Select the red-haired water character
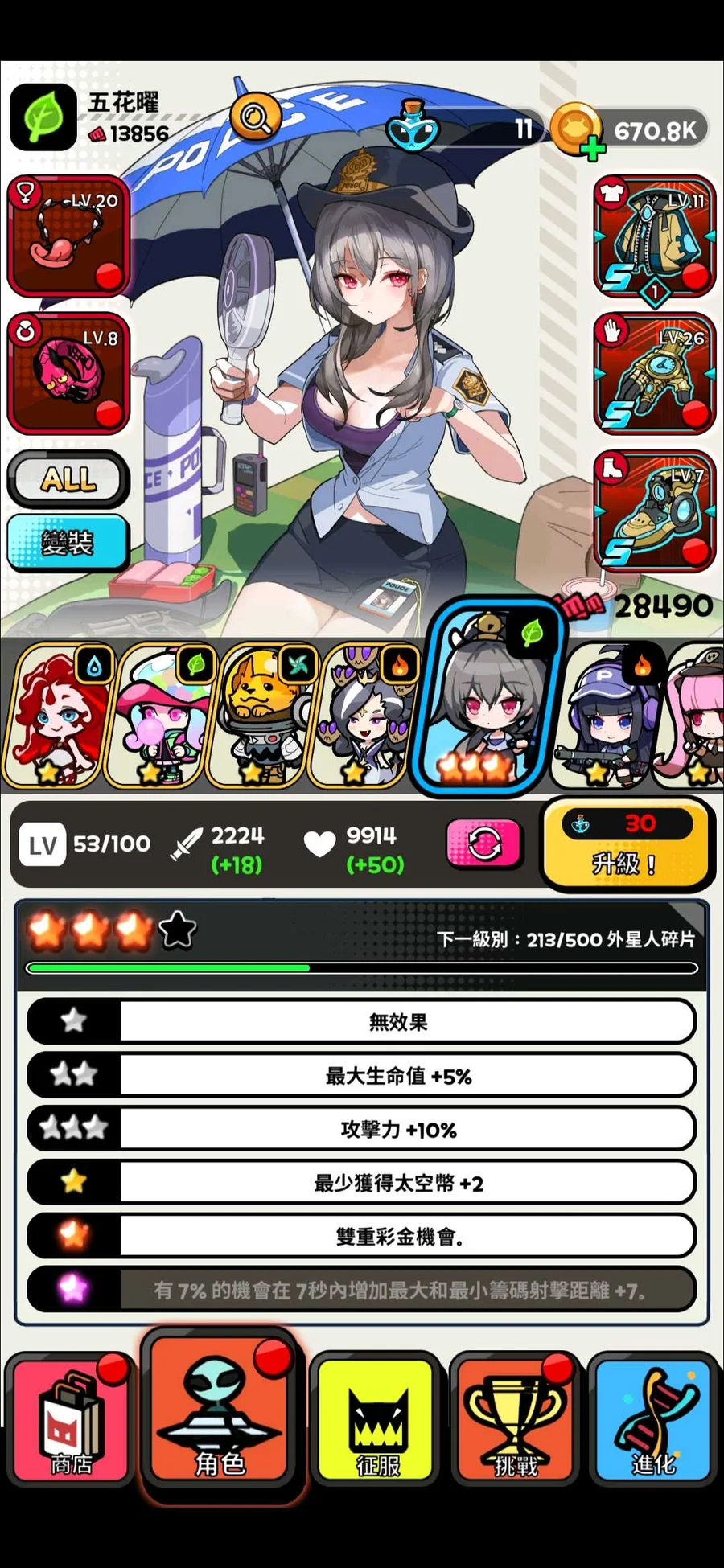This screenshot has width=724, height=1568. [57, 716]
